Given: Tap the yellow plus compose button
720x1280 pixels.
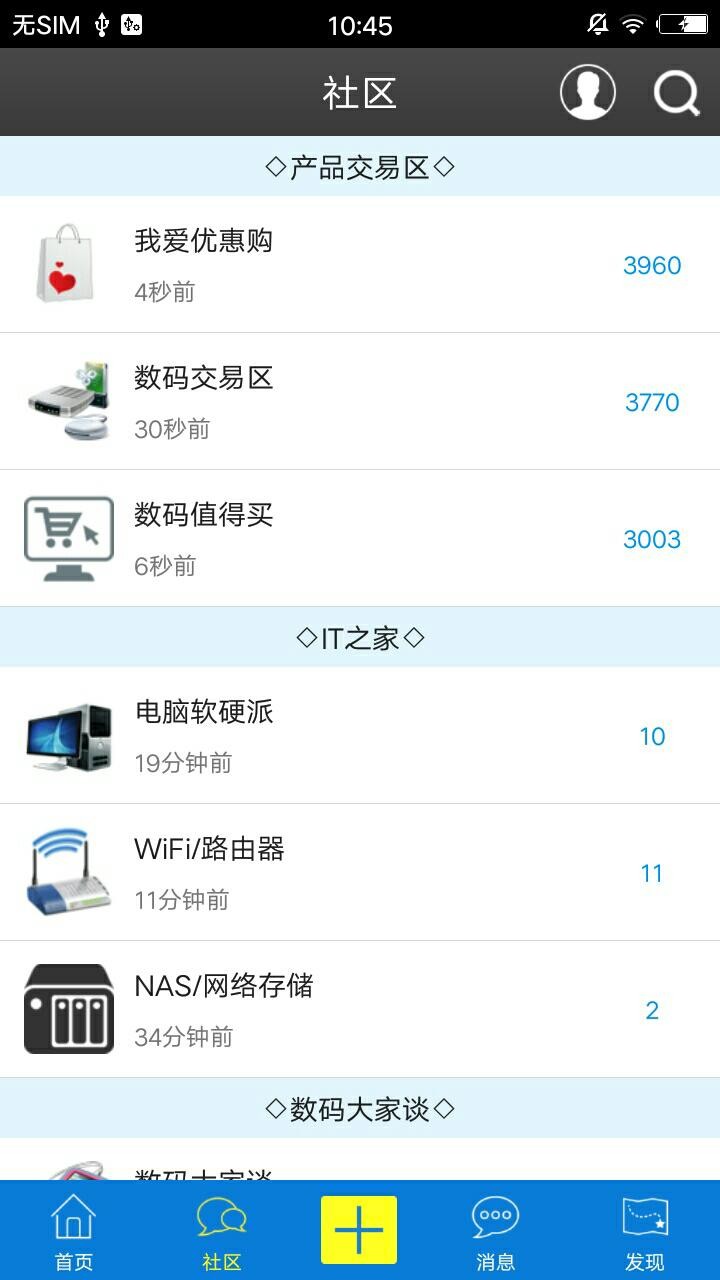Looking at the screenshot, I should tap(360, 1228).
